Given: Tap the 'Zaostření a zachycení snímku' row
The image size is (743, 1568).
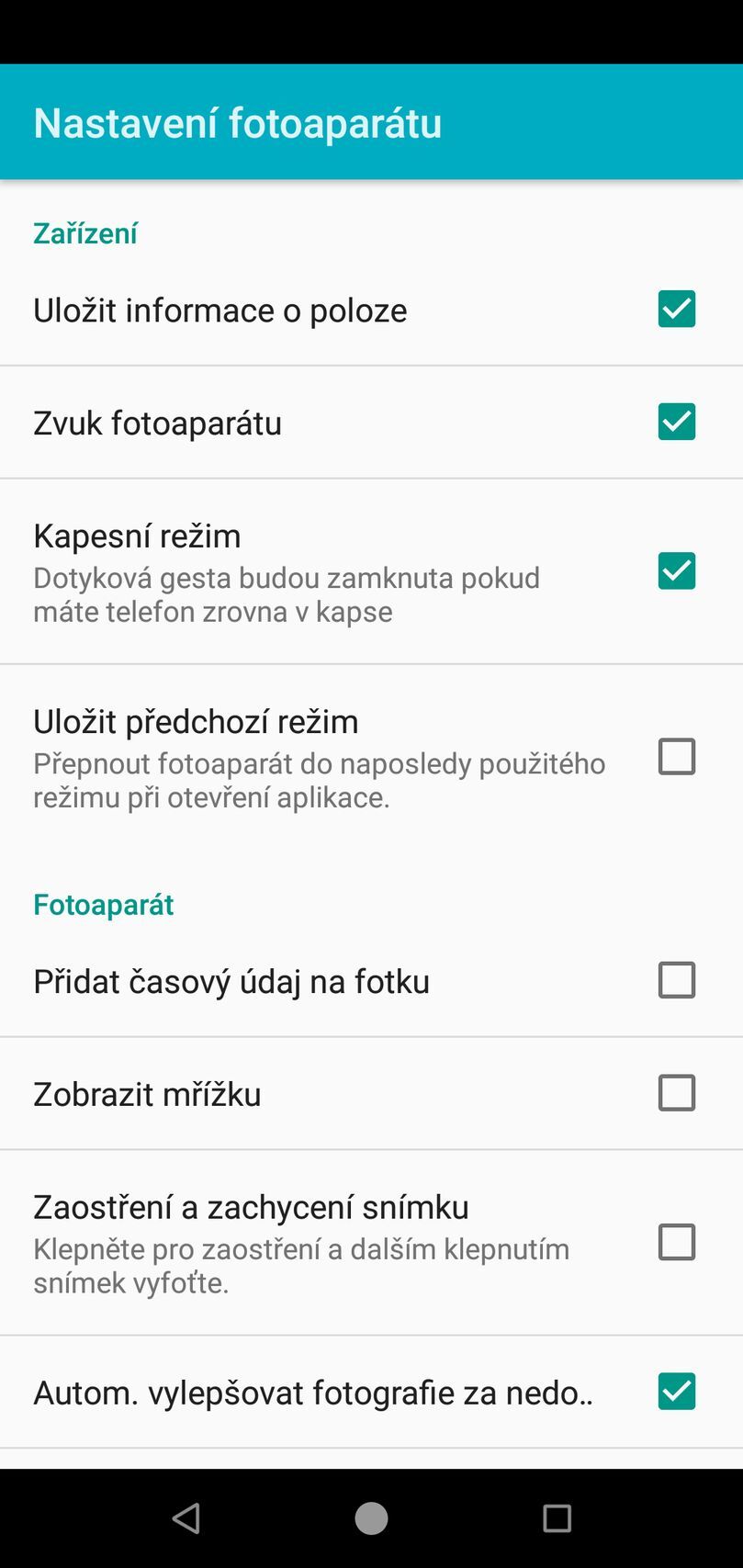Looking at the screenshot, I should pos(276,1242).
